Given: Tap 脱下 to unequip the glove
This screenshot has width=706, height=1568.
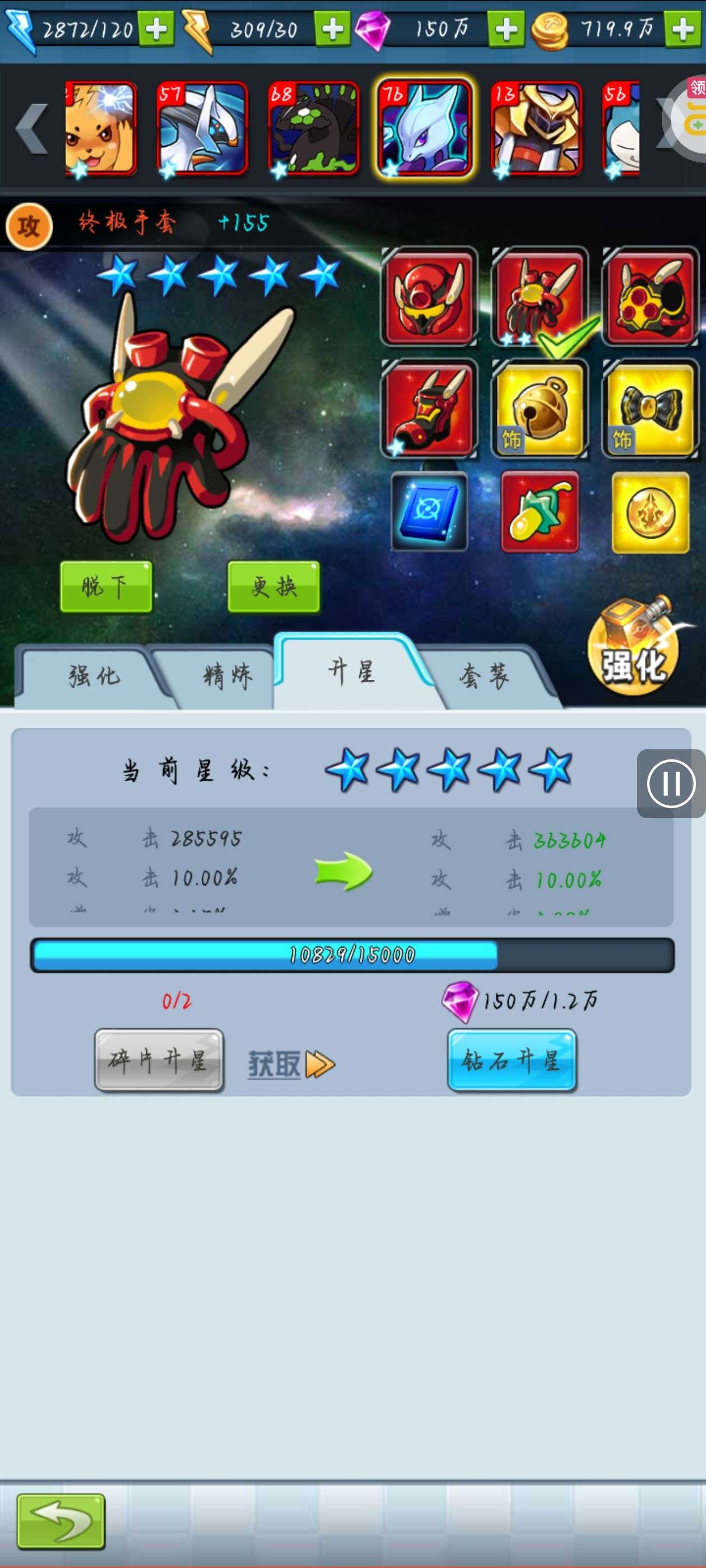Looking at the screenshot, I should (x=105, y=587).
